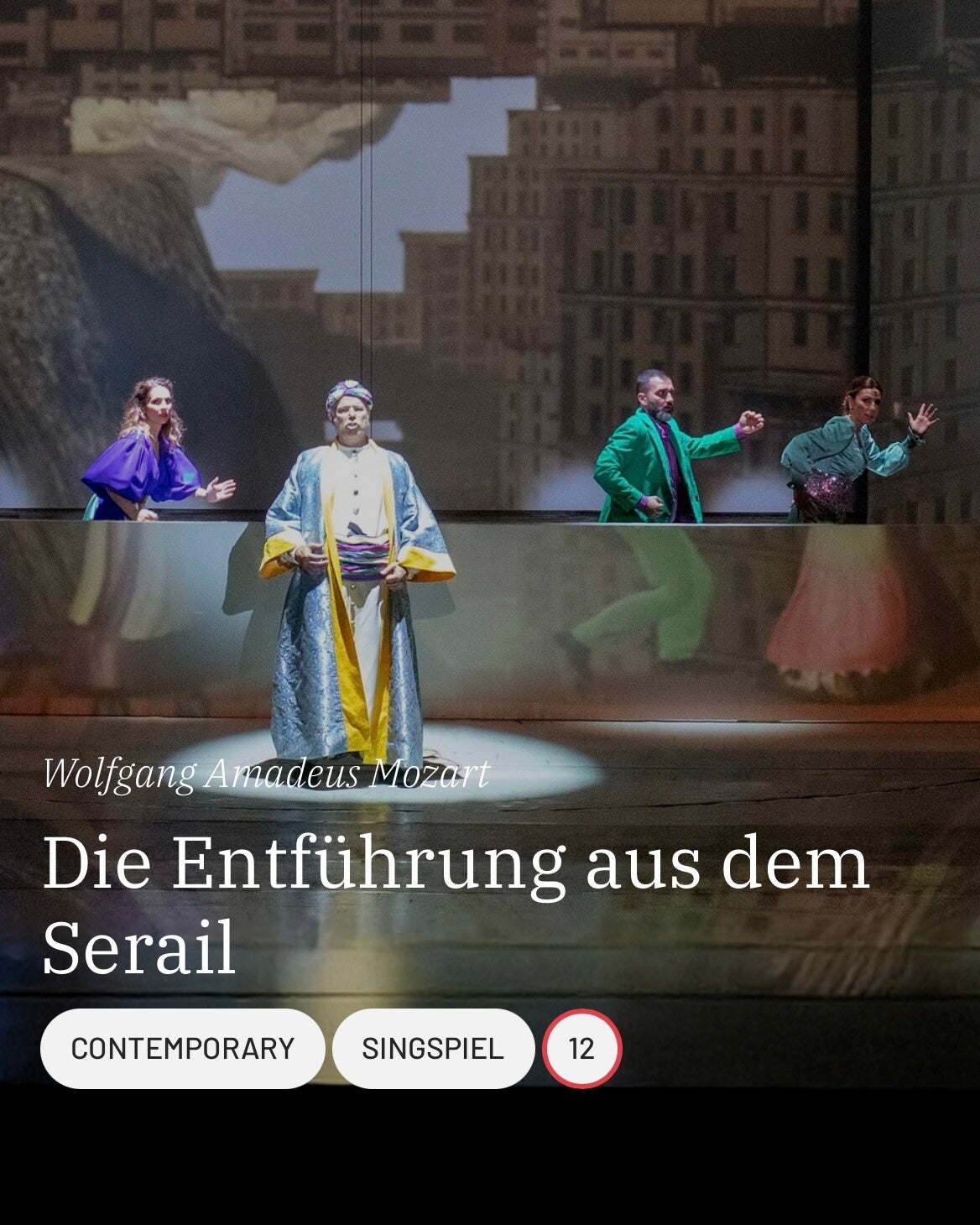The image size is (980, 1225).
Task: Open Die Entführung aus dem Serail production
Action: tap(456, 902)
